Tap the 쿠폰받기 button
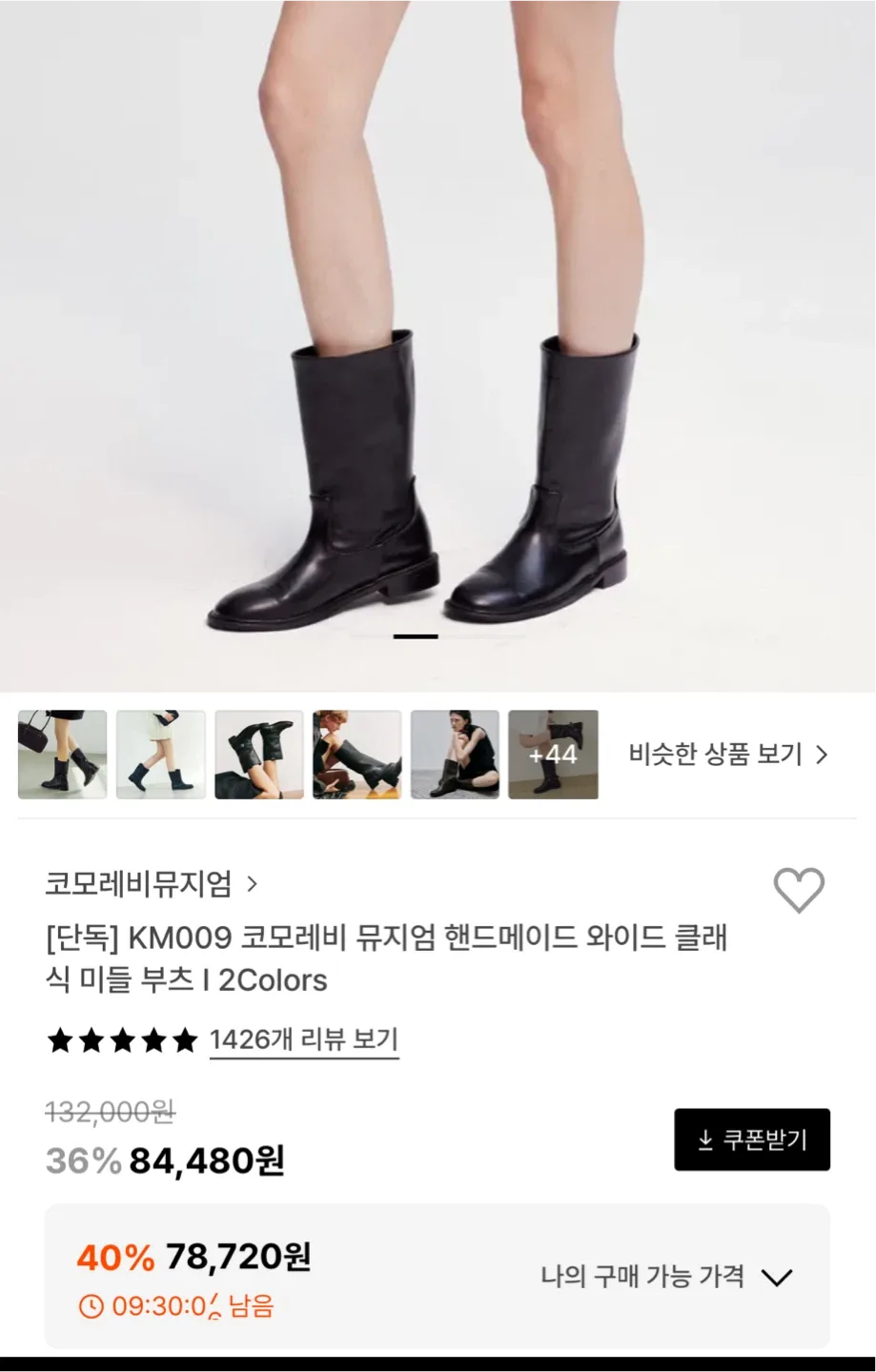 [x=751, y=1140]
